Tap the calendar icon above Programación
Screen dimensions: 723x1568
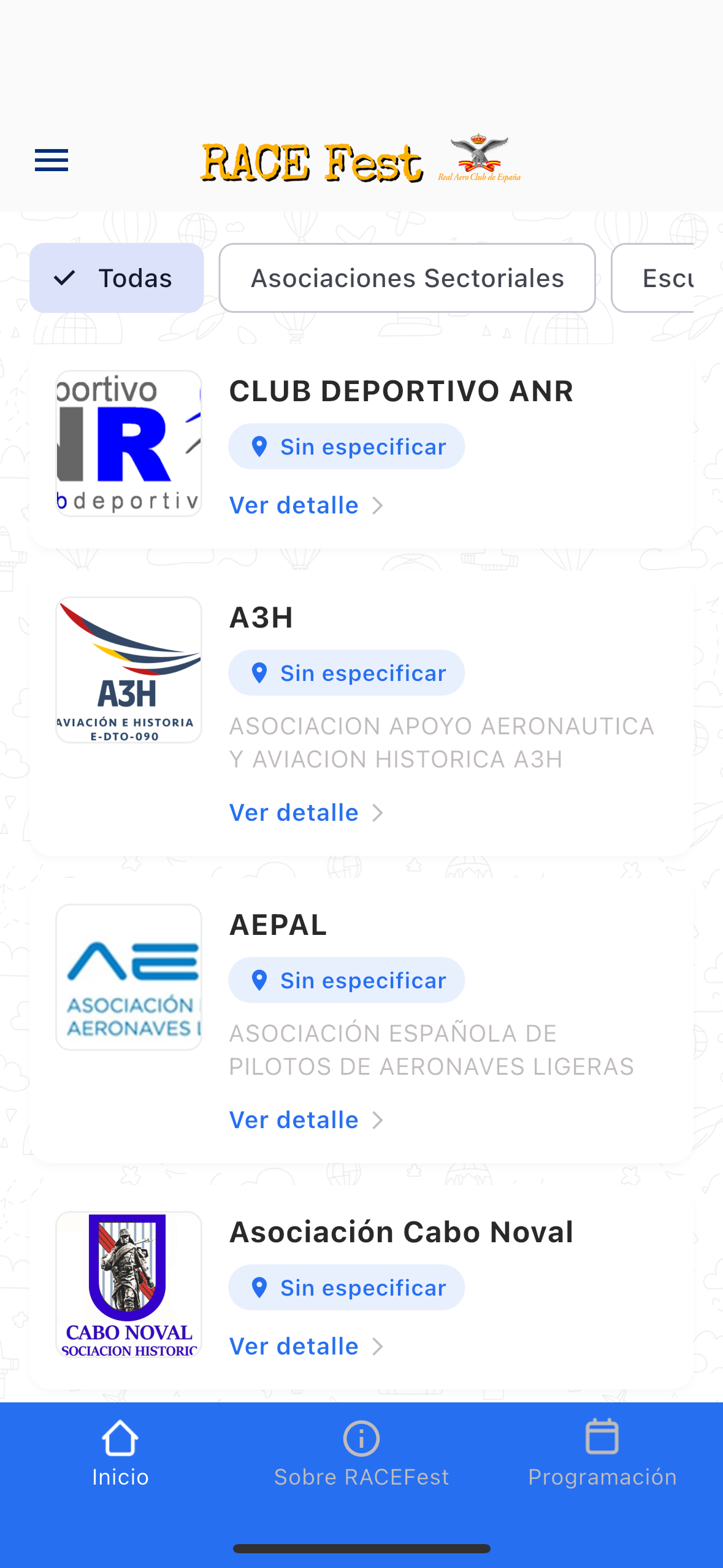pos(602,1439)
